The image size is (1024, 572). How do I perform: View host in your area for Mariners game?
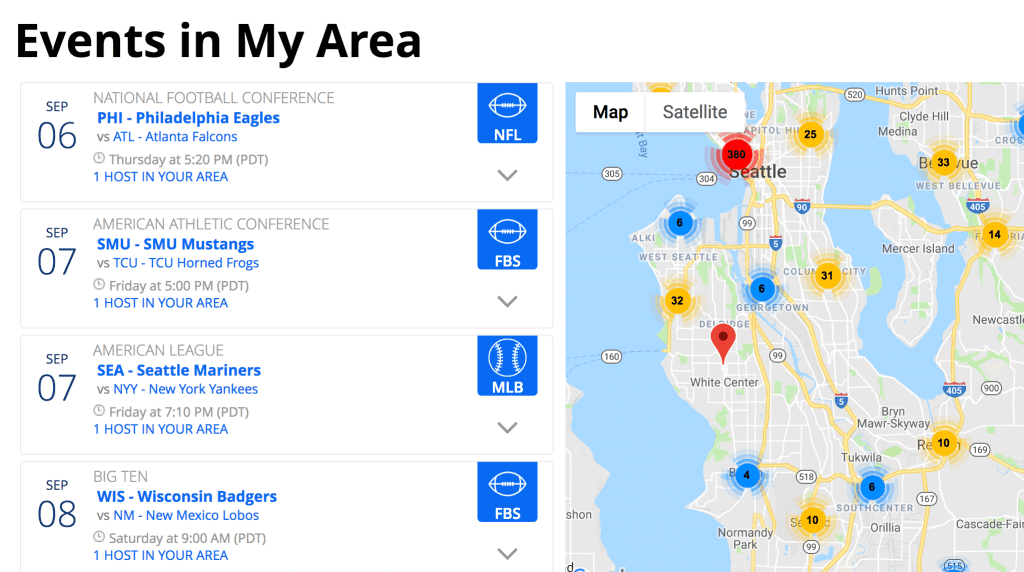pyautogui.click(x=160, y=429)
